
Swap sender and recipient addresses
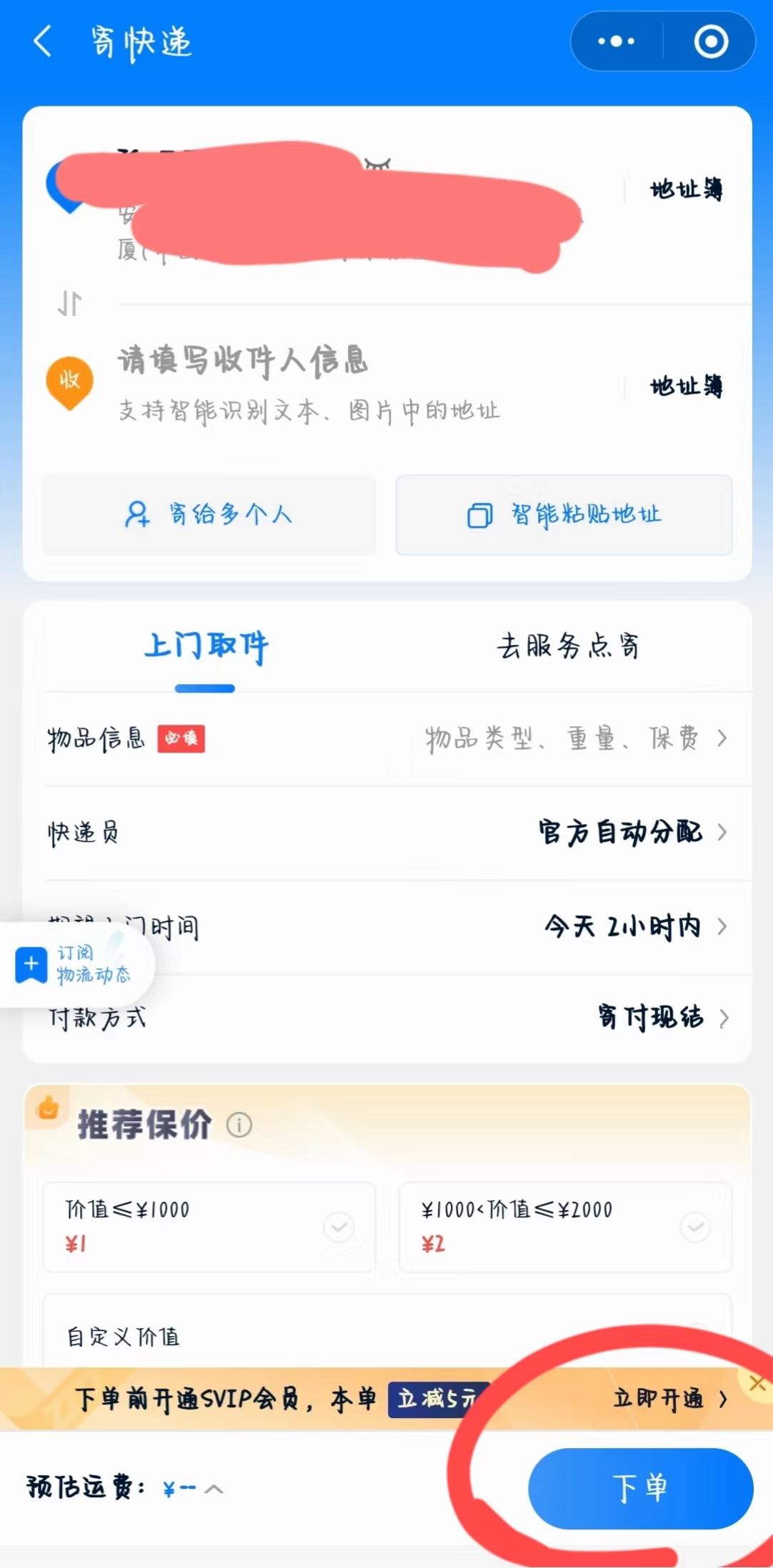click(69, 303)
